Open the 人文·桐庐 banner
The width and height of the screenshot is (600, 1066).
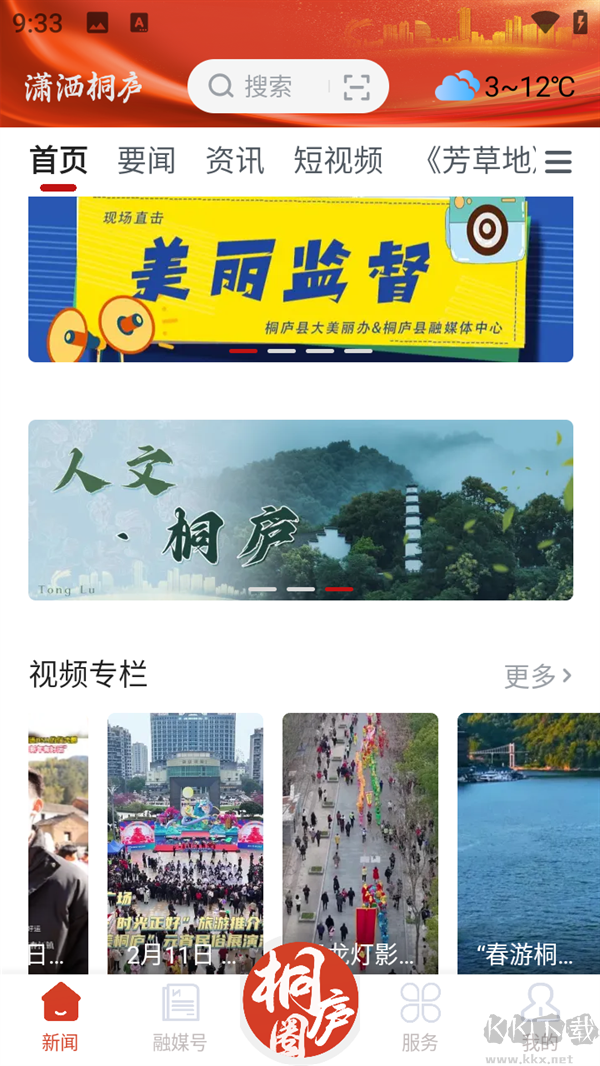pos(300,509)
